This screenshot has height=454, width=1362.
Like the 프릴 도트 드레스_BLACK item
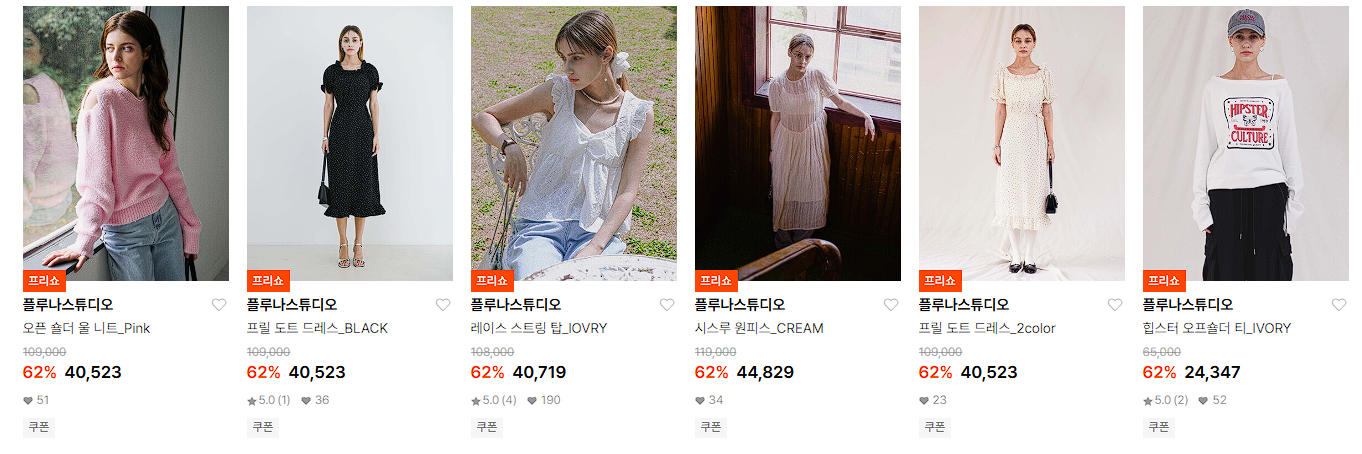click(x=443, y=305)
